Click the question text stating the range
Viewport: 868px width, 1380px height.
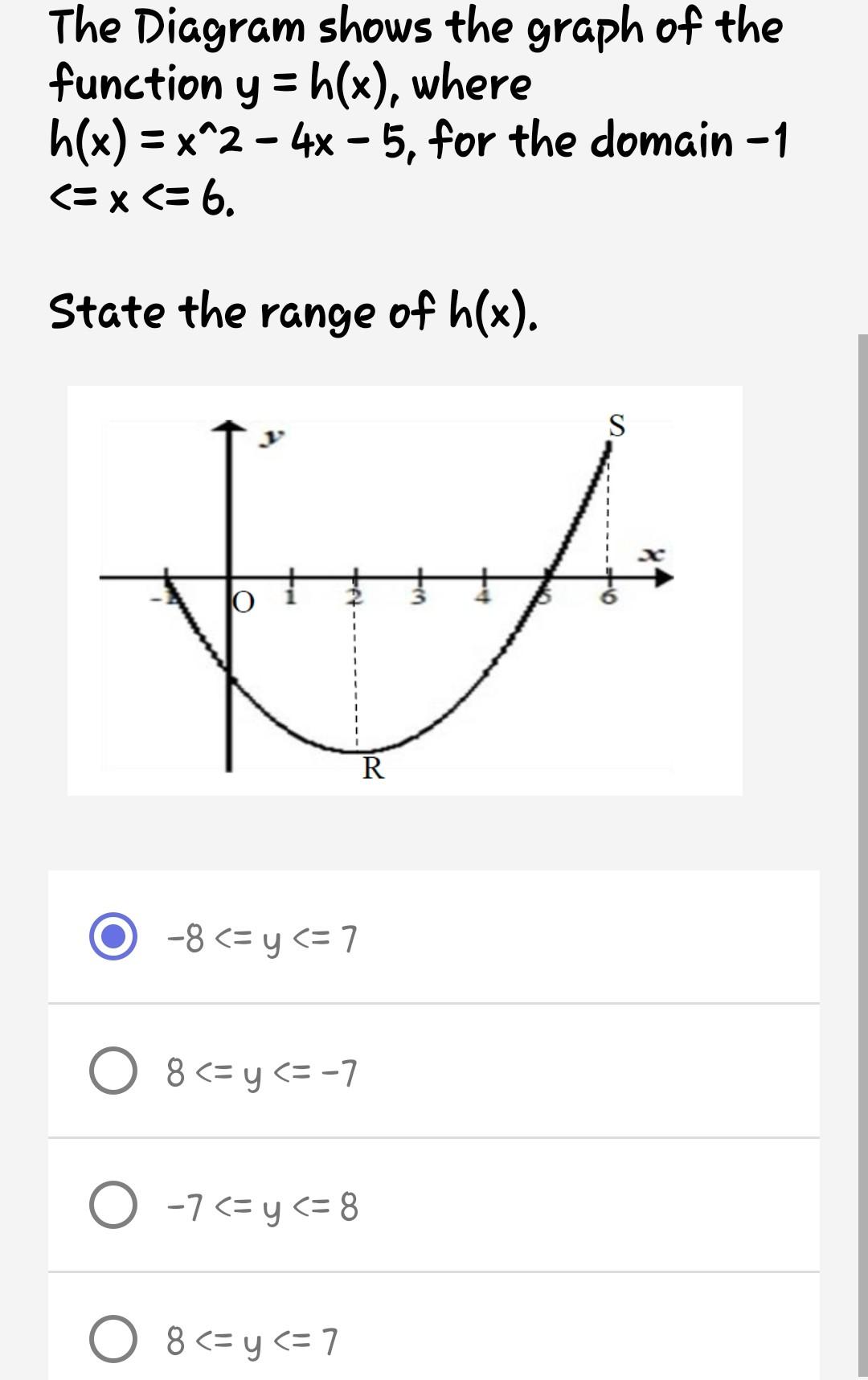[x=293, y=313]
